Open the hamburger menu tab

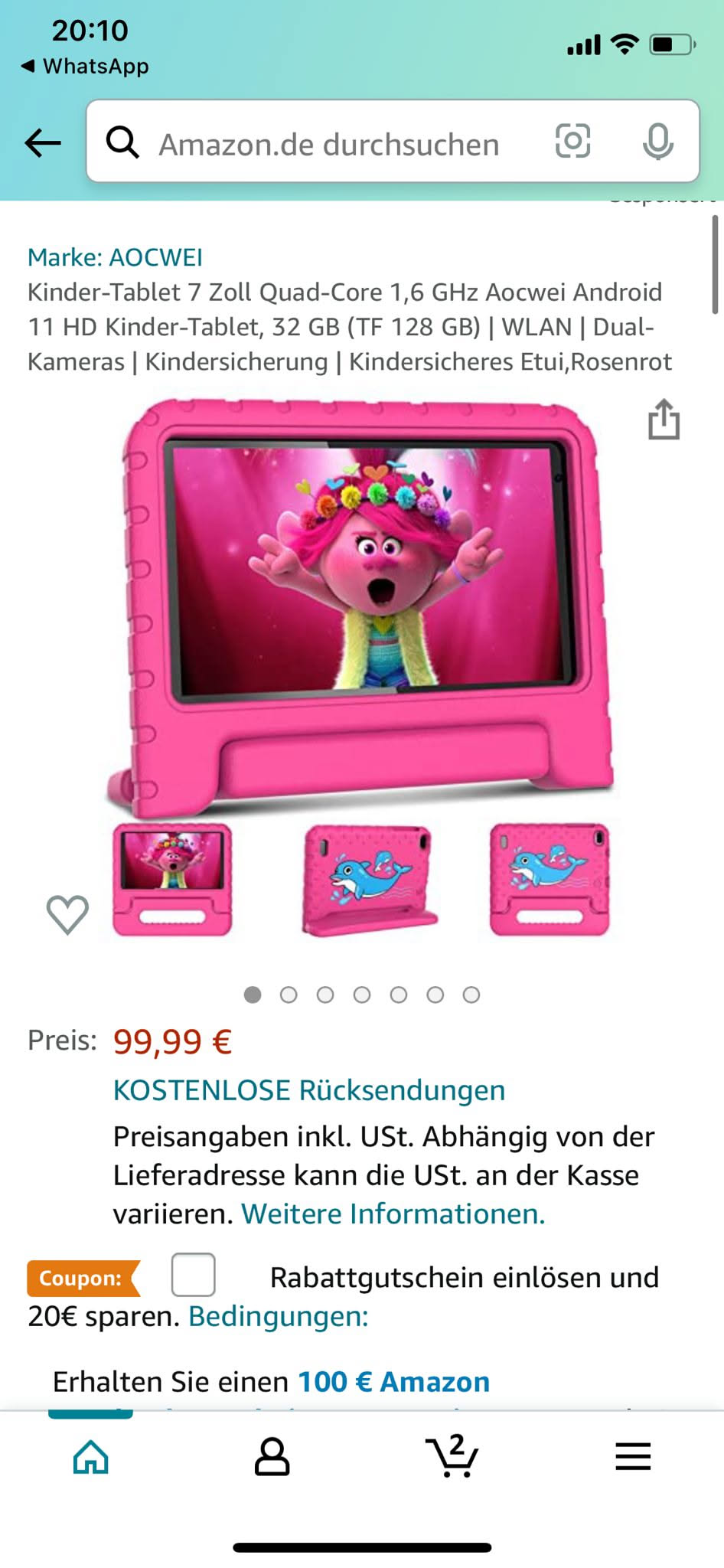(x=633, y=1456)
